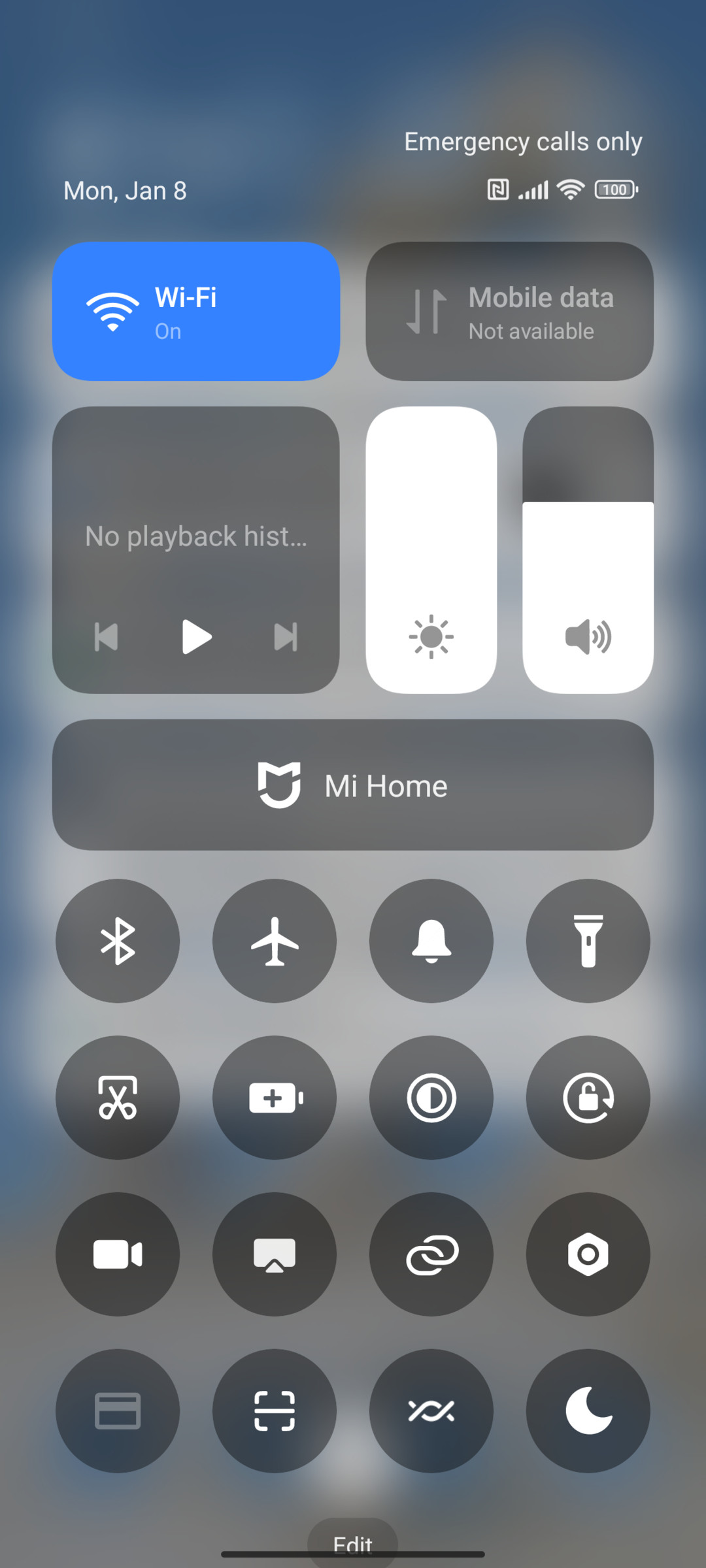The image size is (706, 1568).
Task: Toggle screen rotation lock
Action: [588, 1098]
